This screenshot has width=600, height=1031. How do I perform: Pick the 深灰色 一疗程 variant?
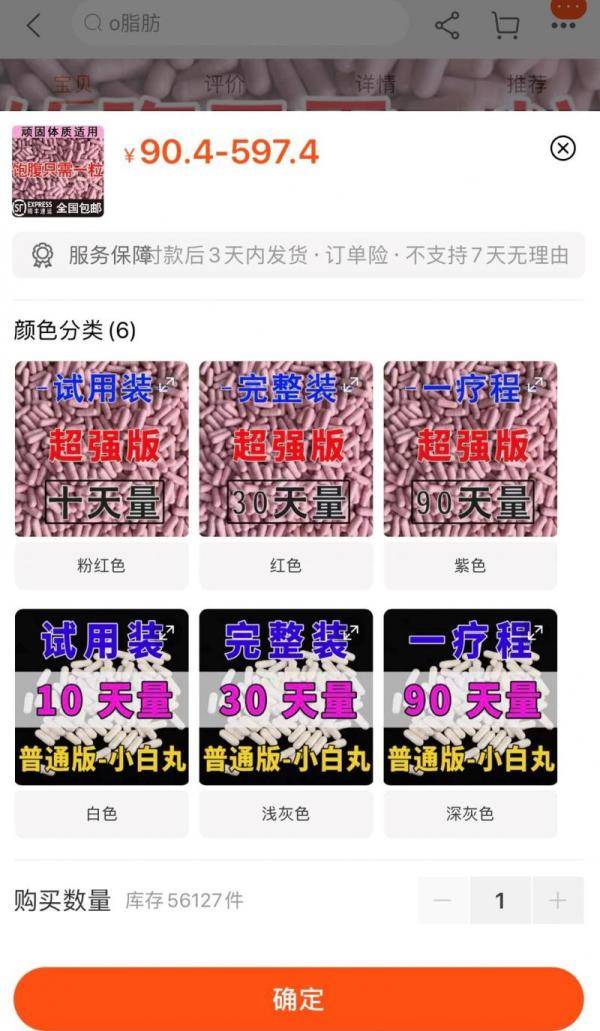pyautogui.click(x=470, y=720)
